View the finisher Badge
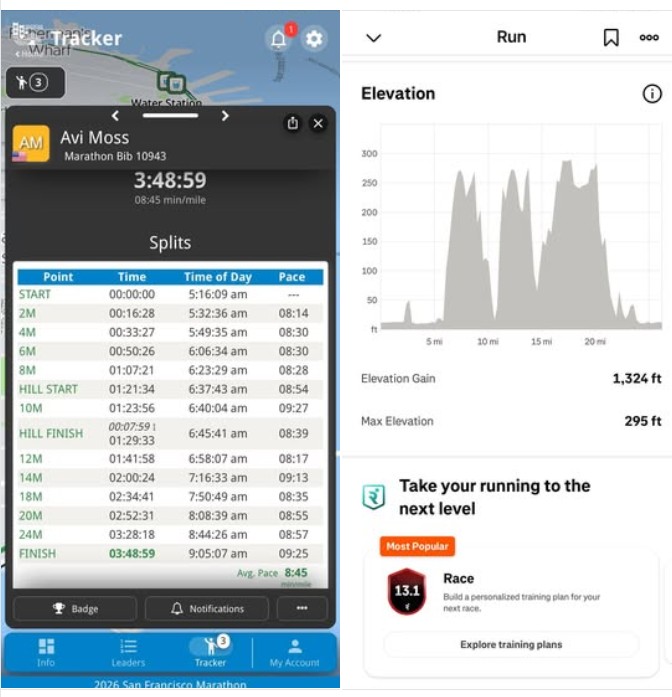The width and height of the screenshot is (672, 697). (x=75, y=609)
